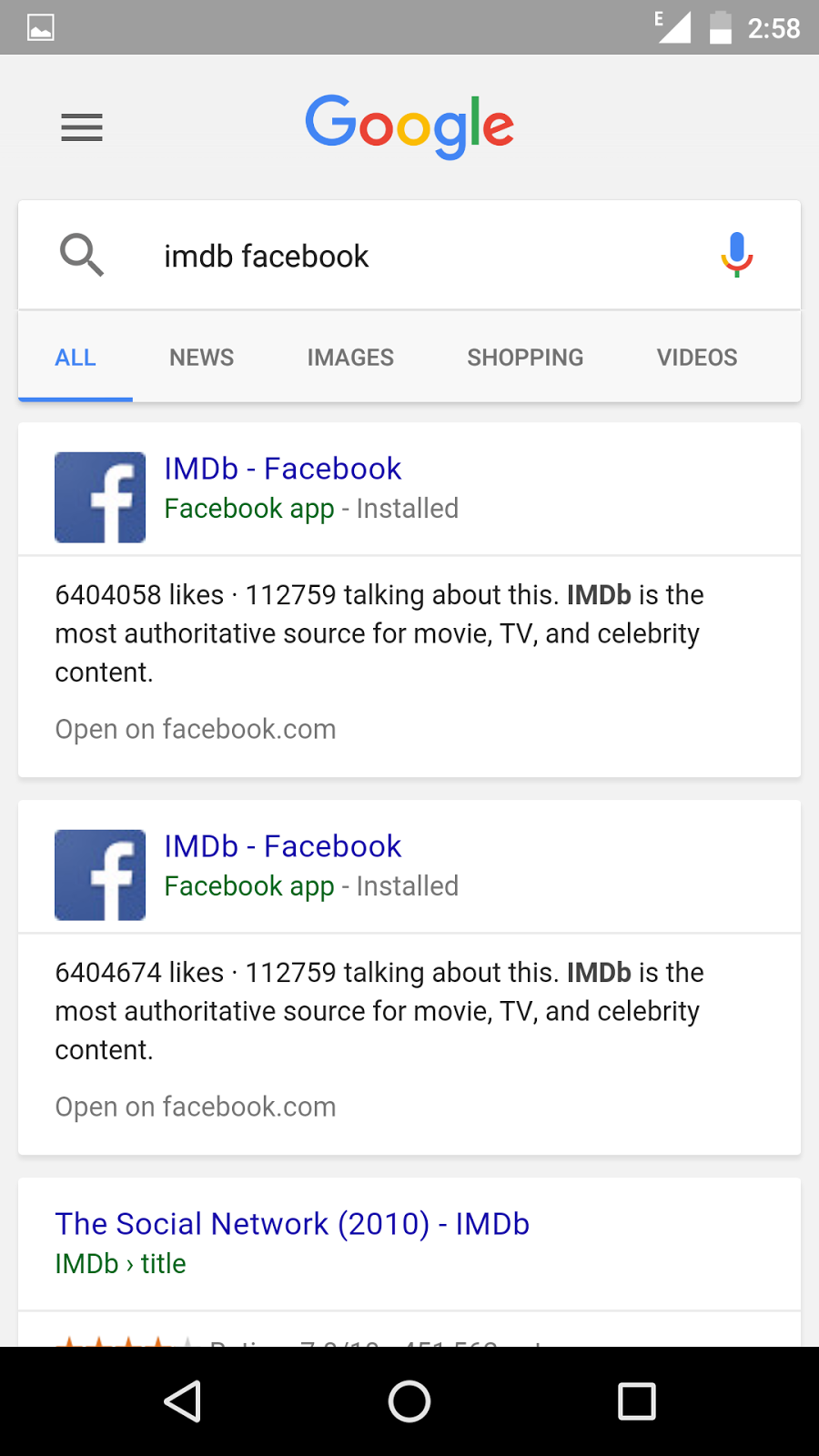Select the All results tab
This screenshot has width=819, height=1456.
point(76,358)
